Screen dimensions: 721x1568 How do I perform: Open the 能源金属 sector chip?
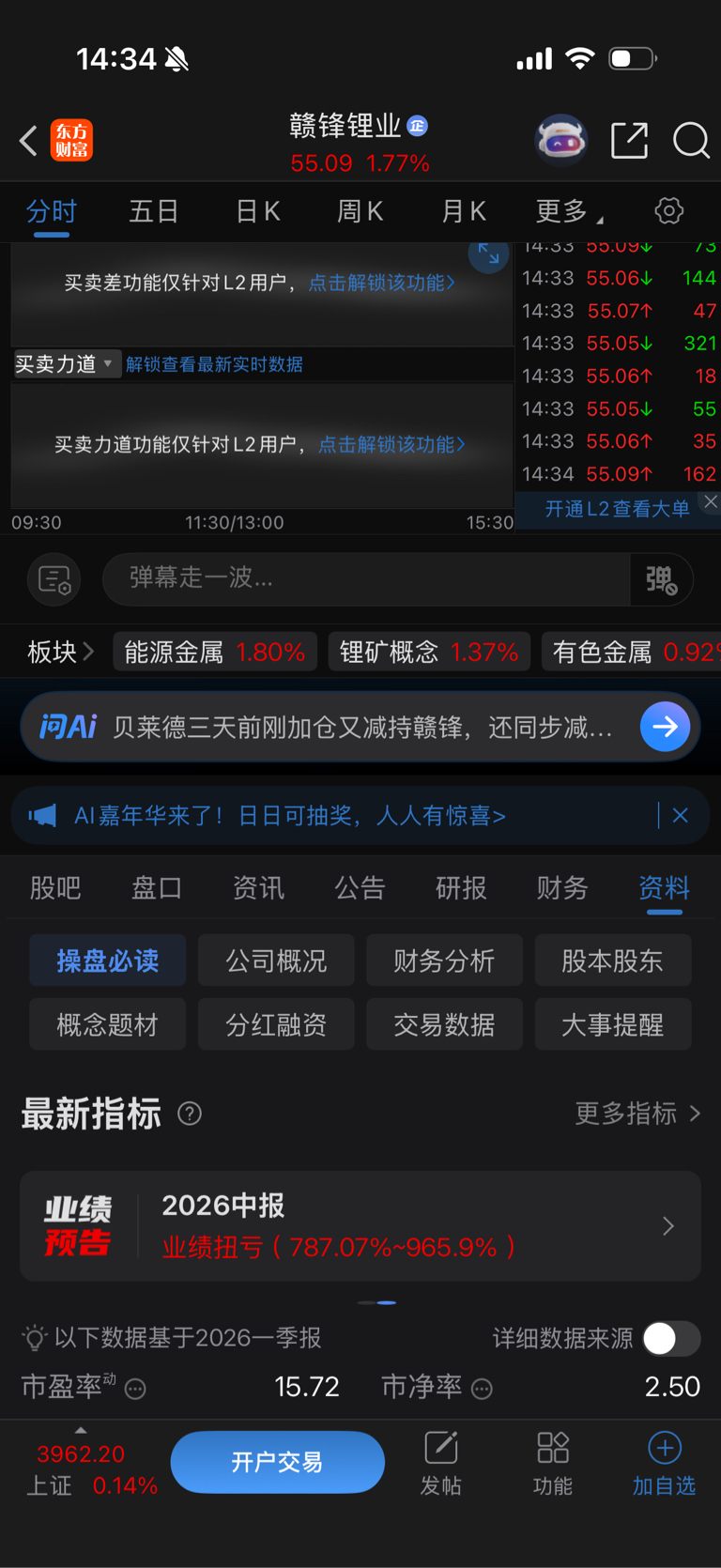coord(215,652)
